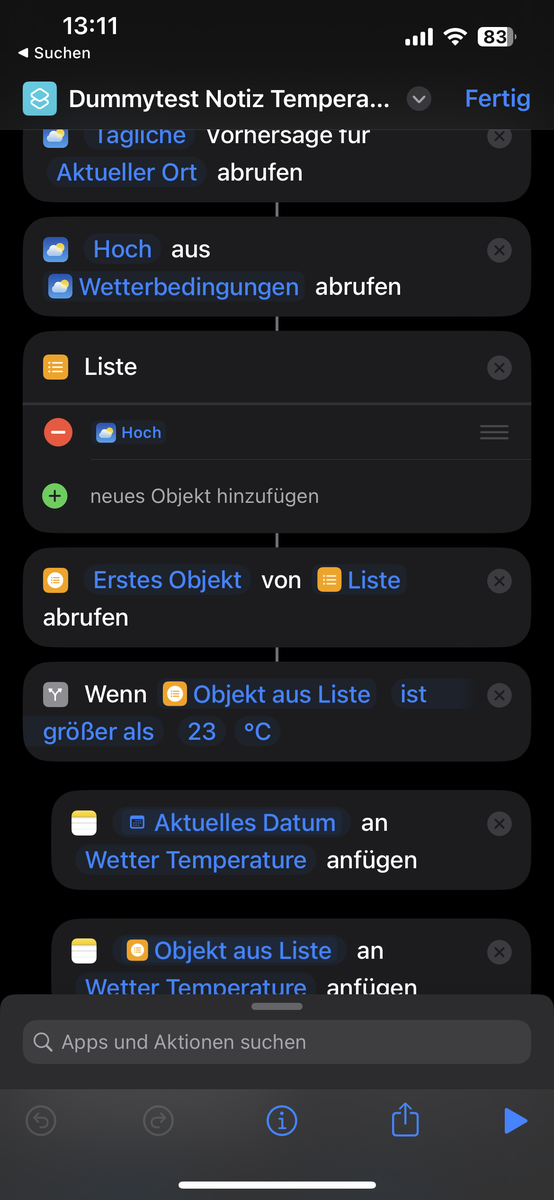Image resolution: width=554 pixels, height=1200 pixels.
Task: Expand the shortcut title dropdown chevron
Action: tap(420, 99)
